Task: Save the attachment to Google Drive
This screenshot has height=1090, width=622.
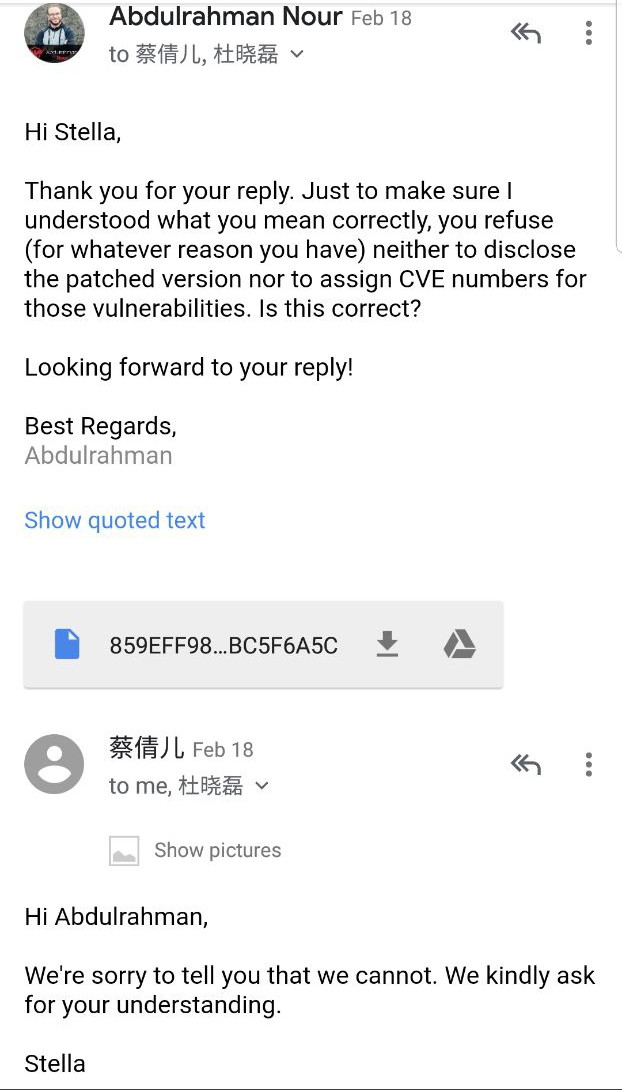Action: coord(459,644)
